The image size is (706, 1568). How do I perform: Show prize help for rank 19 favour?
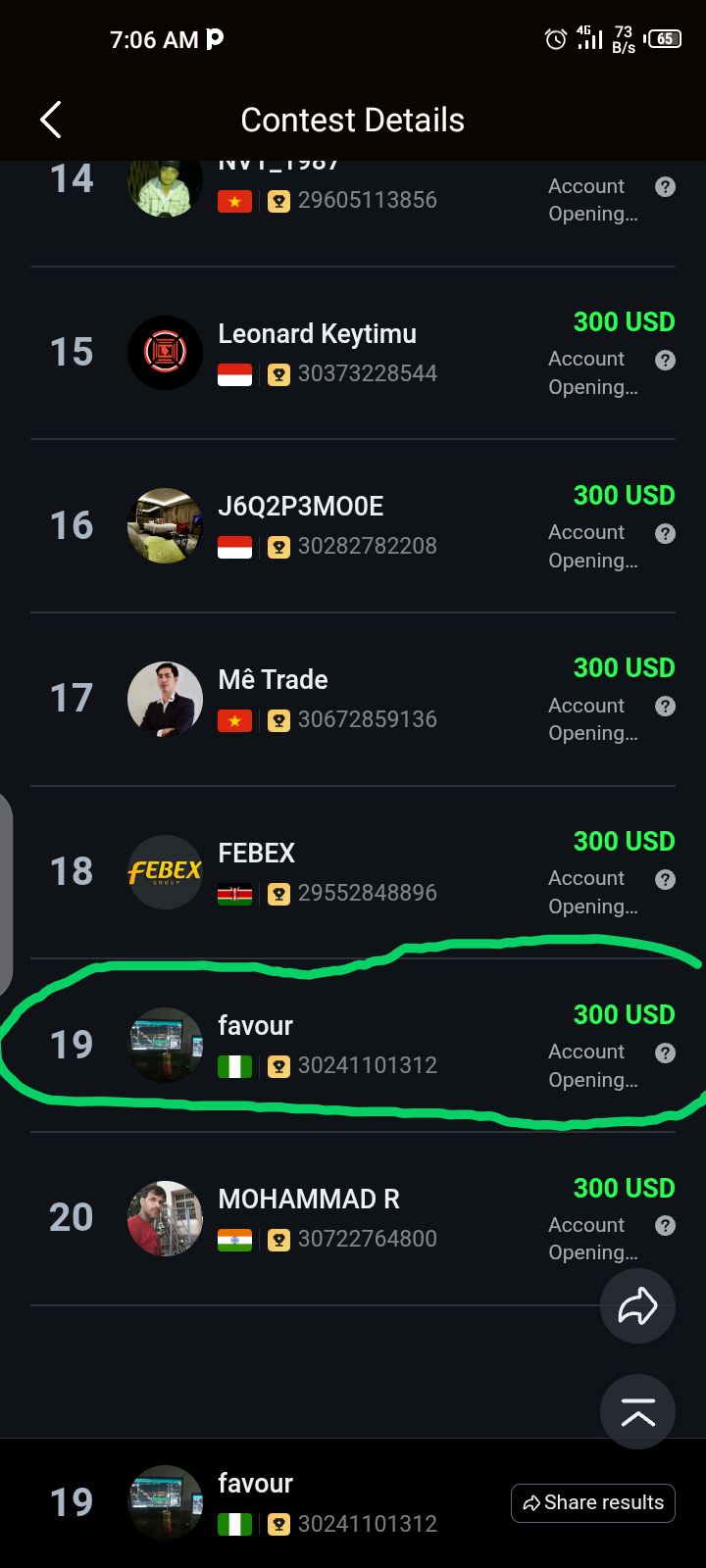pos(665,1053)
